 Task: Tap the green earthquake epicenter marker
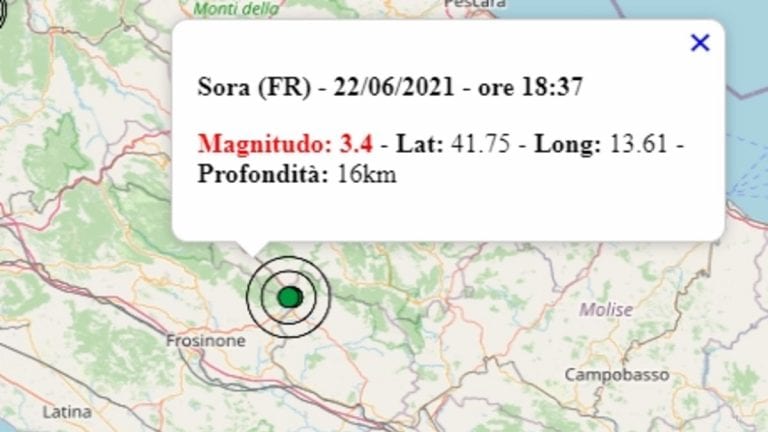pyautogui.click(x=289, y=296)
